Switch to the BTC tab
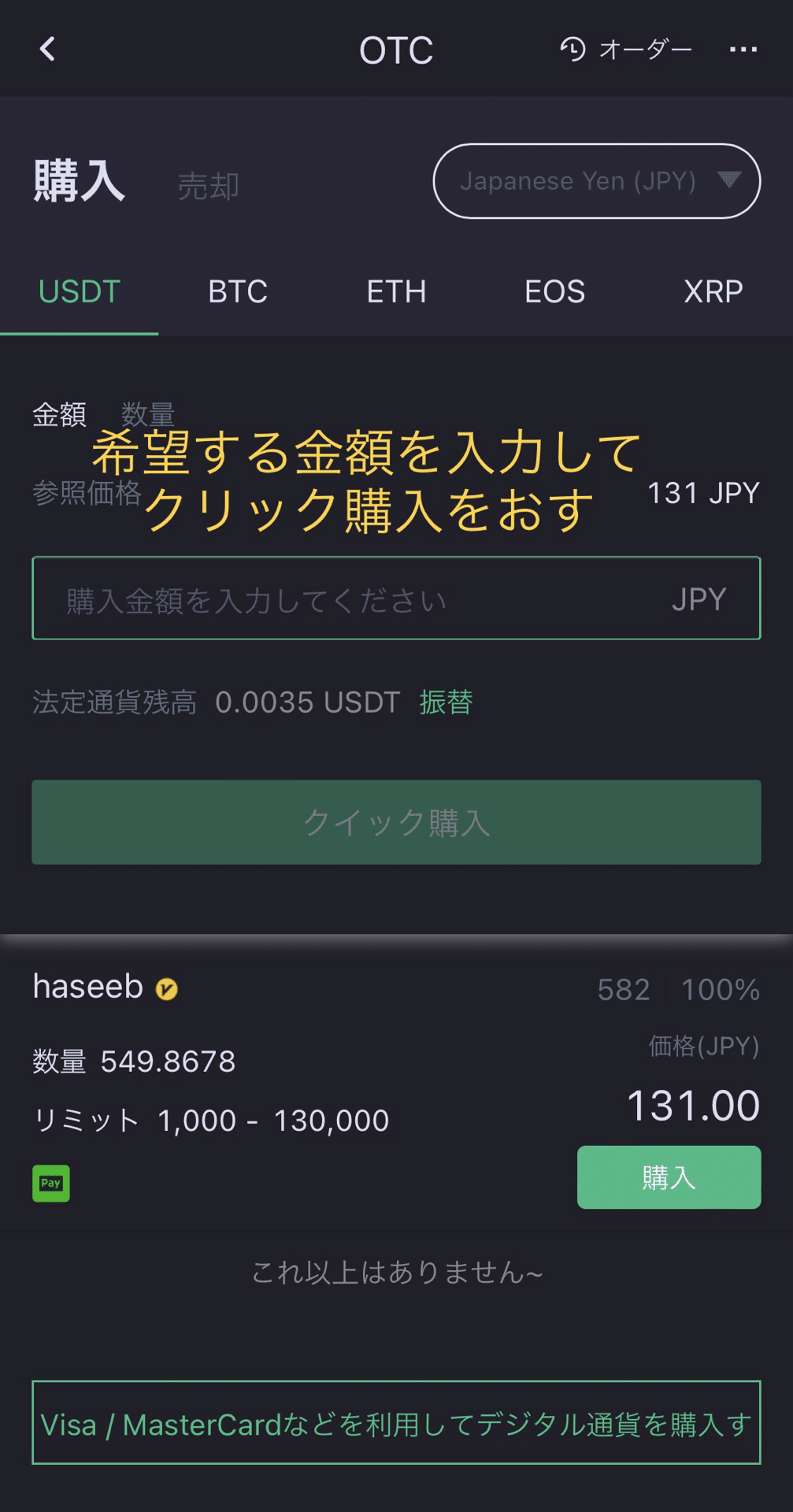The height and width of the screenshot is (1512, 793). click(x=238, y=291)
